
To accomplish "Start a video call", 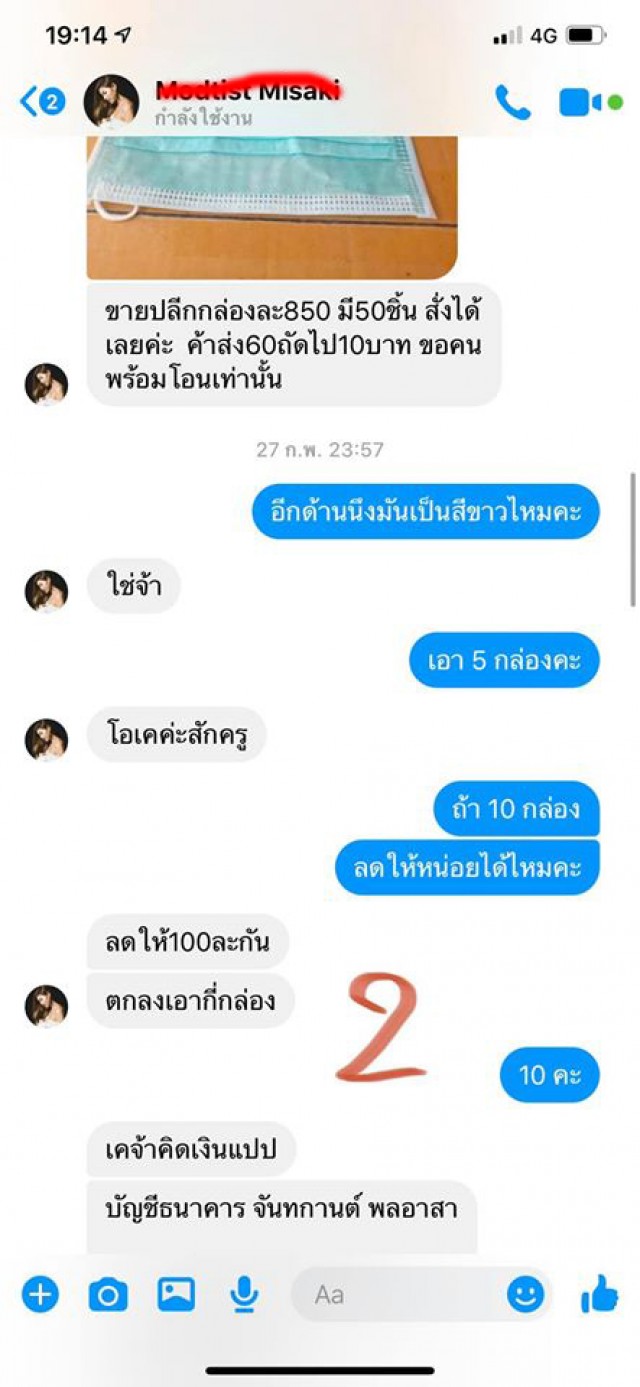I will 580,102.
